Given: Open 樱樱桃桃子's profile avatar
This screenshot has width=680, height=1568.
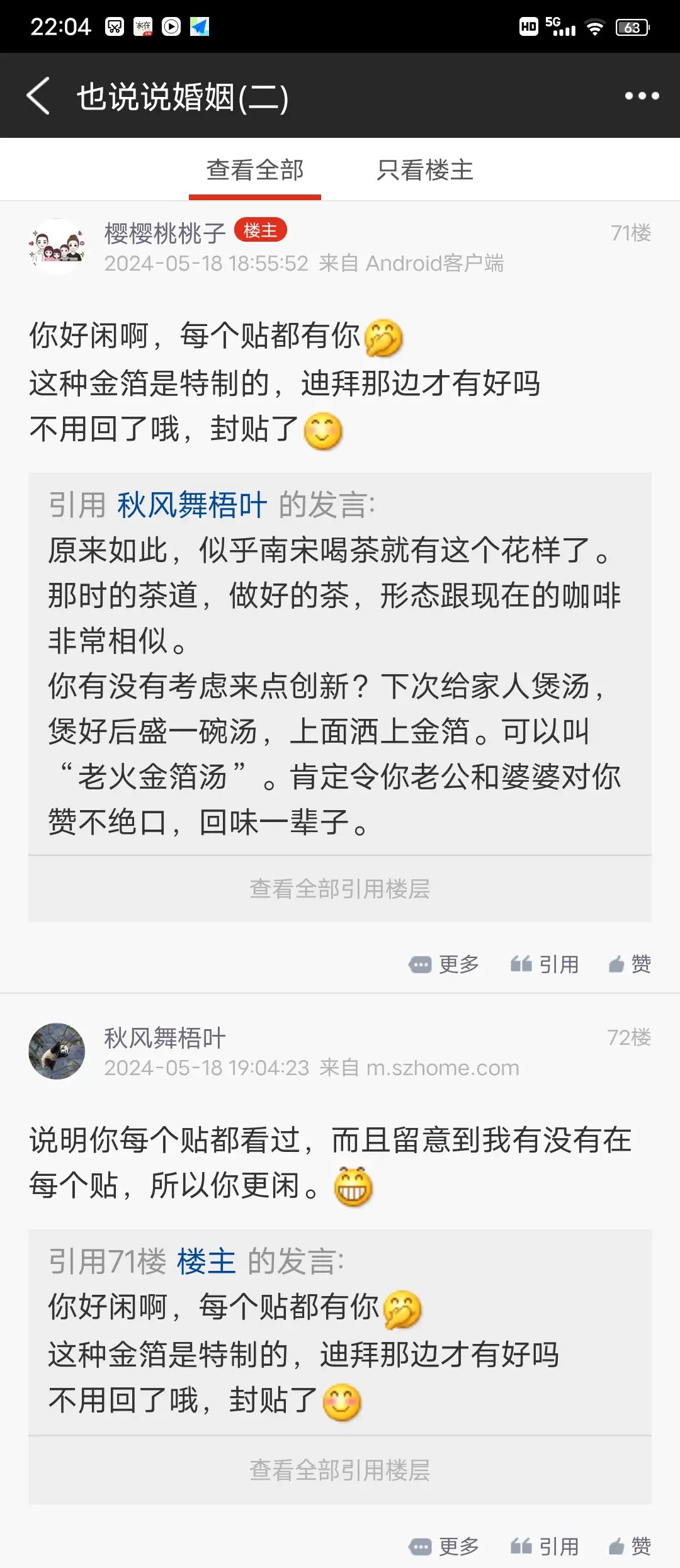Looking at the screenshot, I should pyautogui.click(x=57, y=247).
